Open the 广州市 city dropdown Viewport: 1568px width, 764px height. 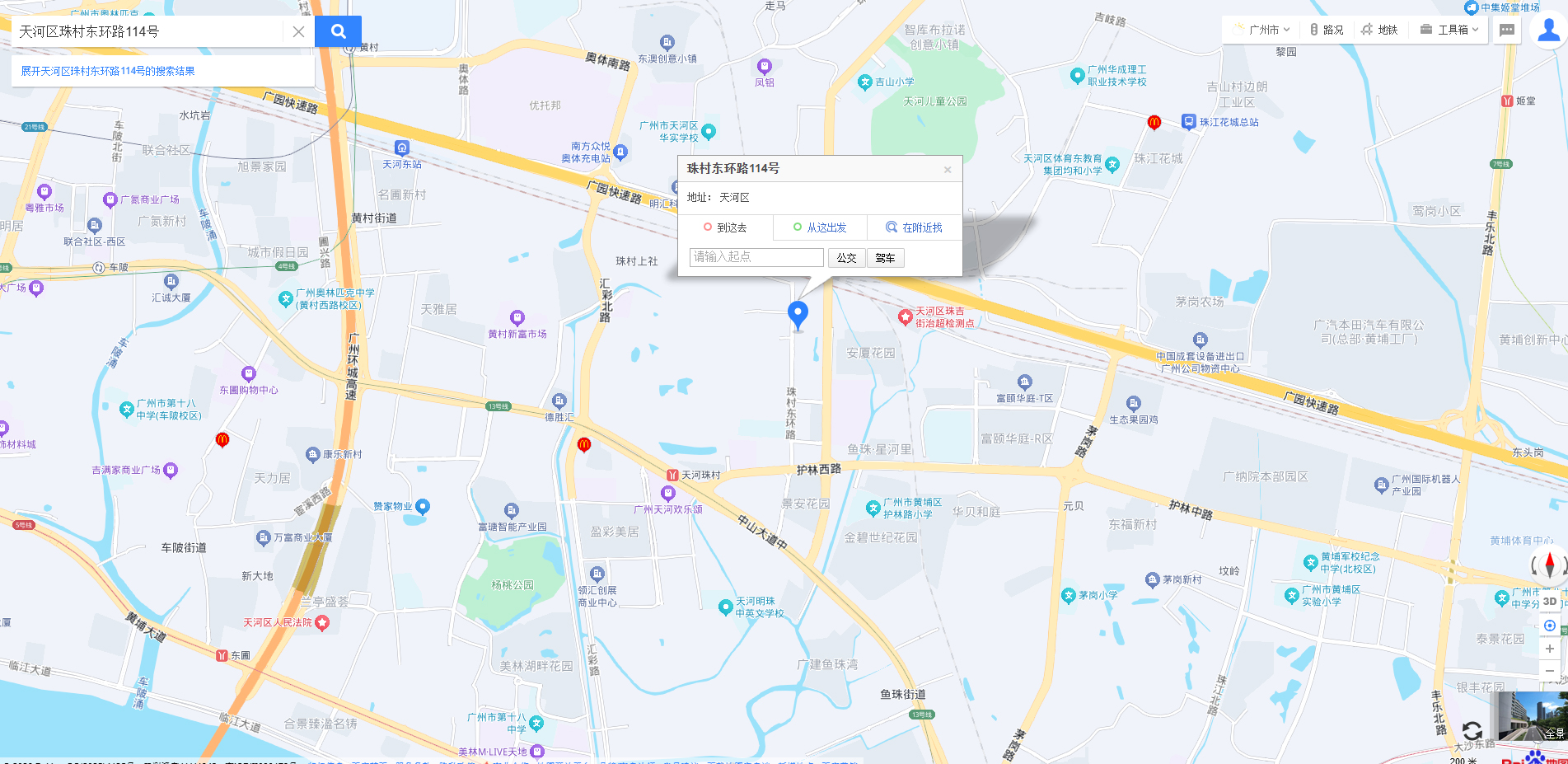[1263, 30]
